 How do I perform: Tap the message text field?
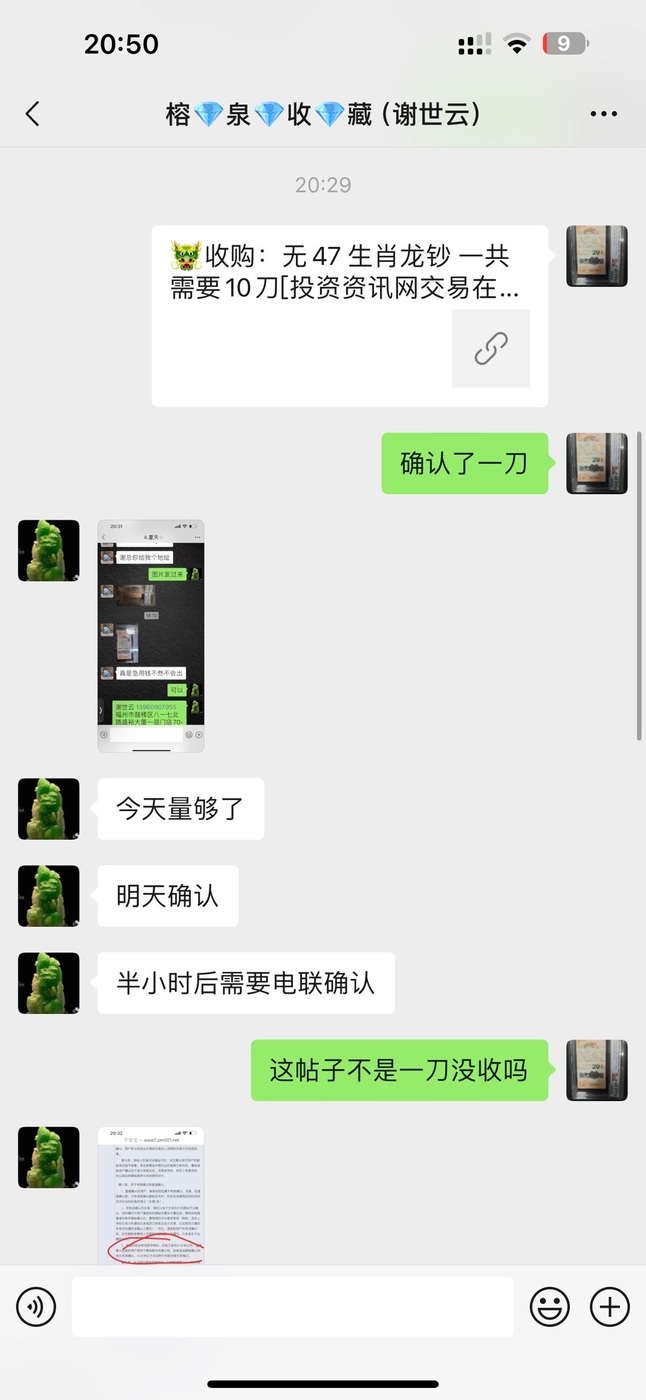click(292, 1307)
